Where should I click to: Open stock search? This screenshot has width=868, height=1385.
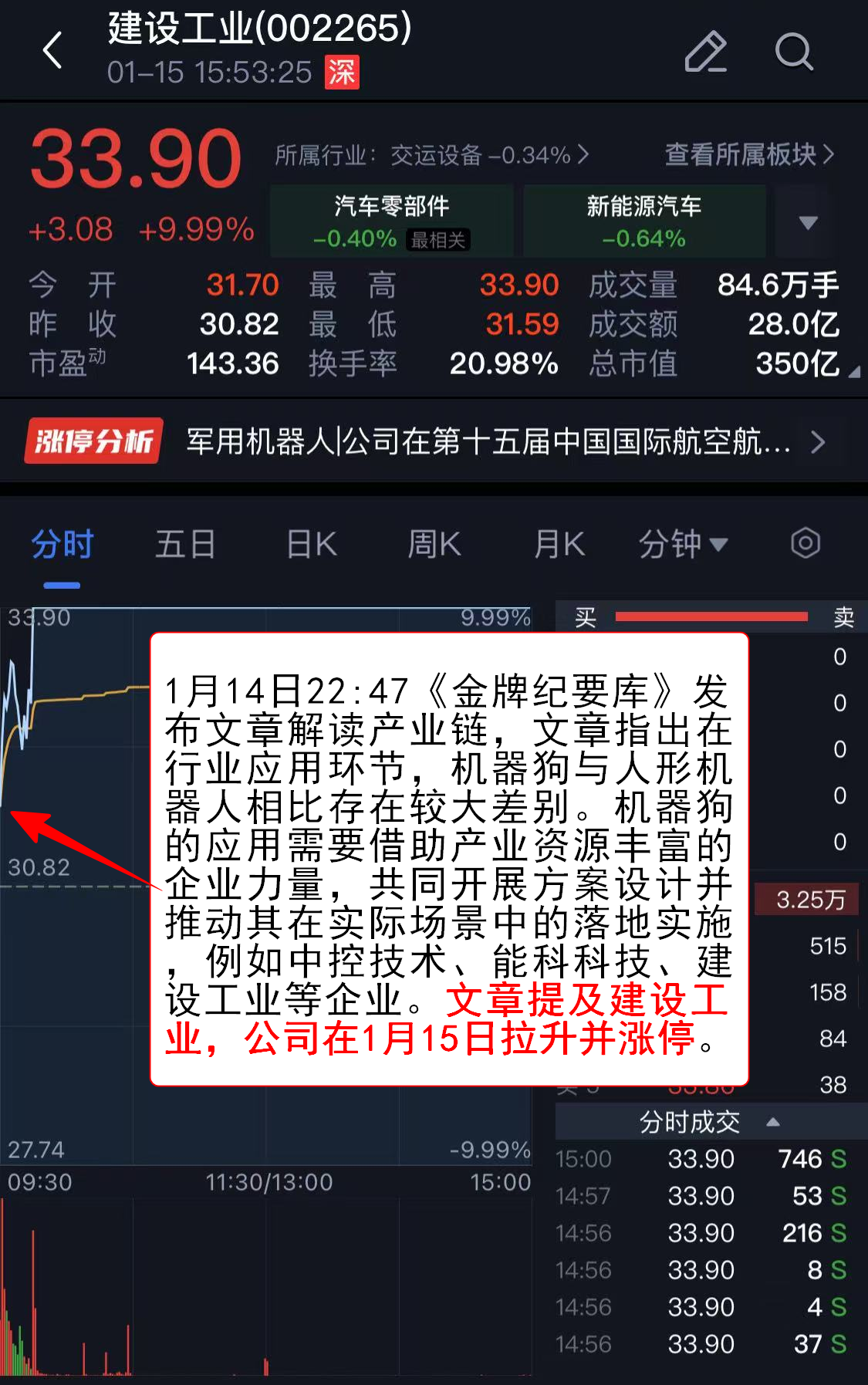tap(793, 52)
